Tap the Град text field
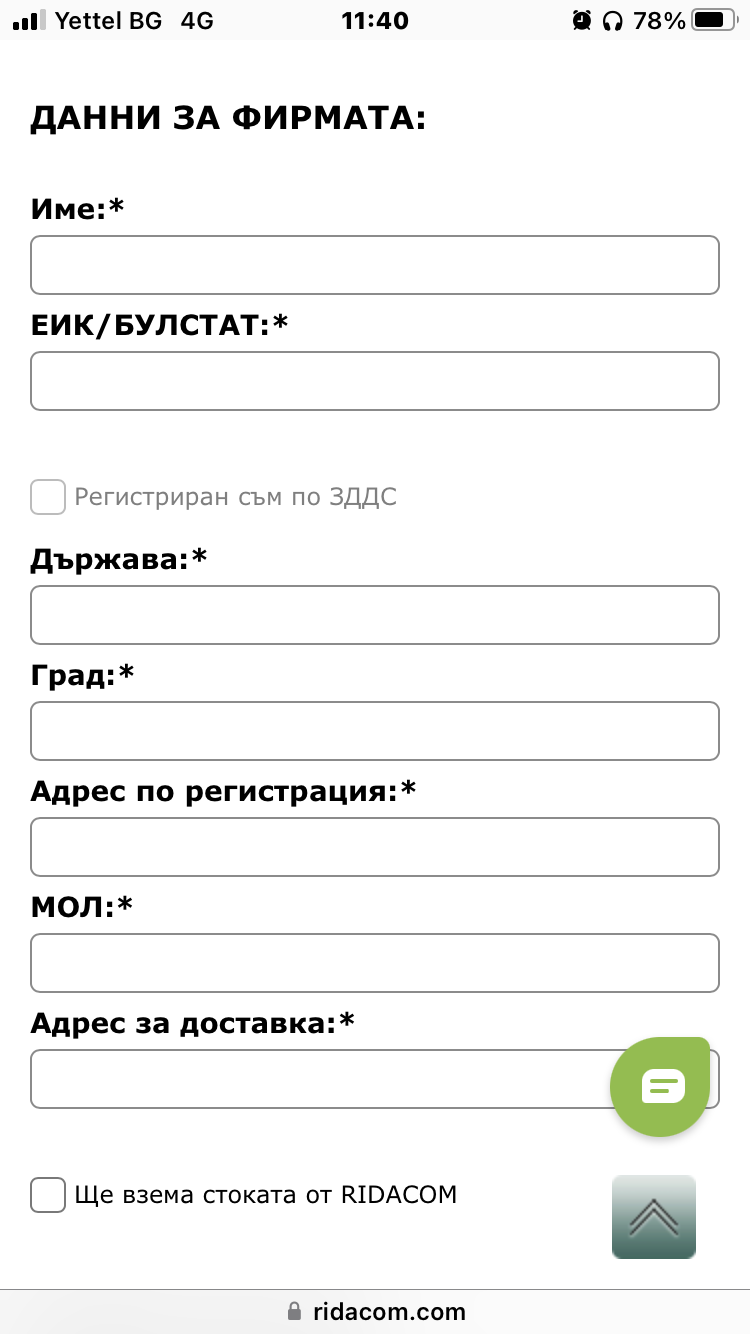This screenshot has width=750, height=1334. [x=375, y=731]
